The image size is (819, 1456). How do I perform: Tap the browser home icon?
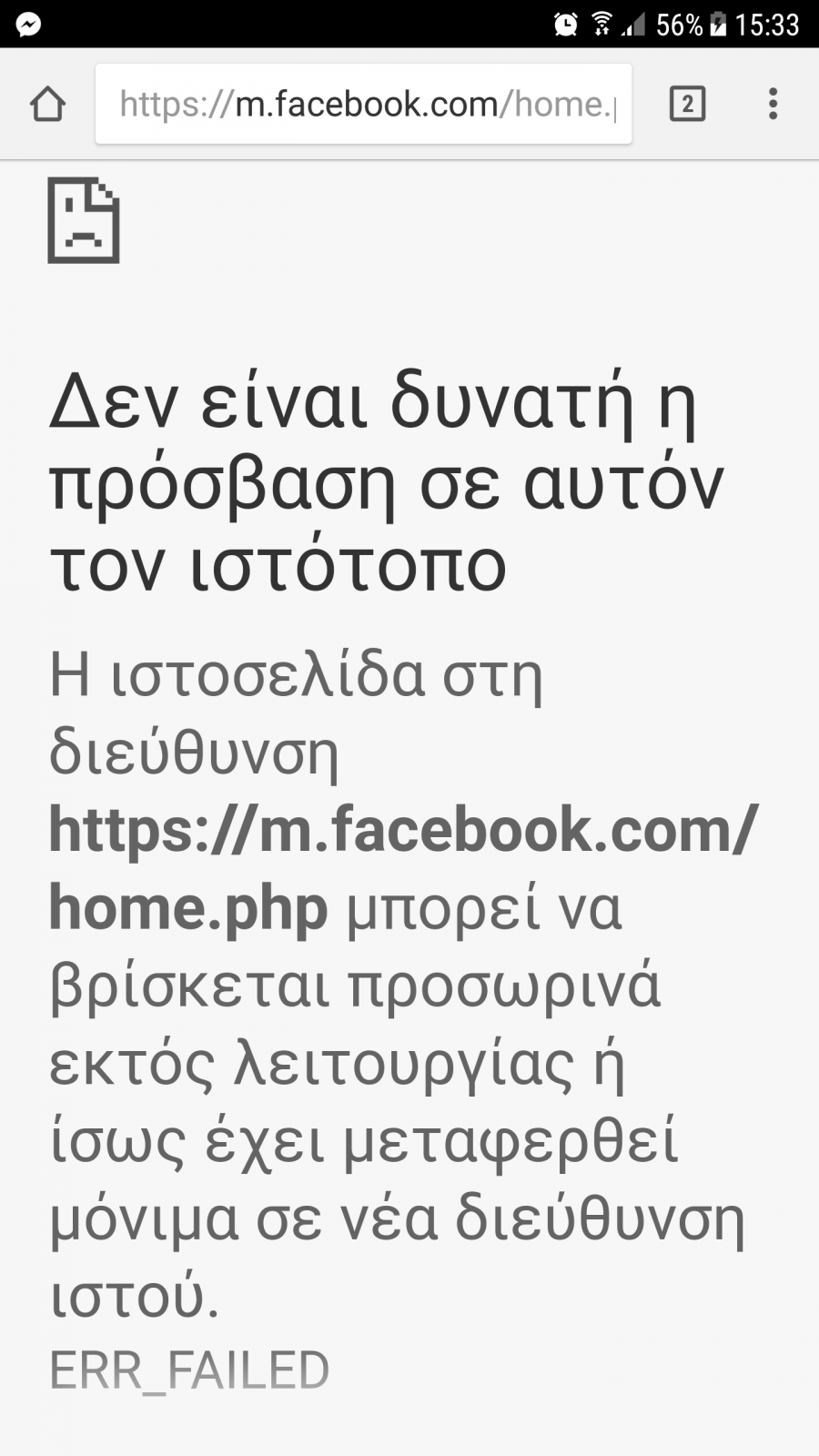click(47, 105)
